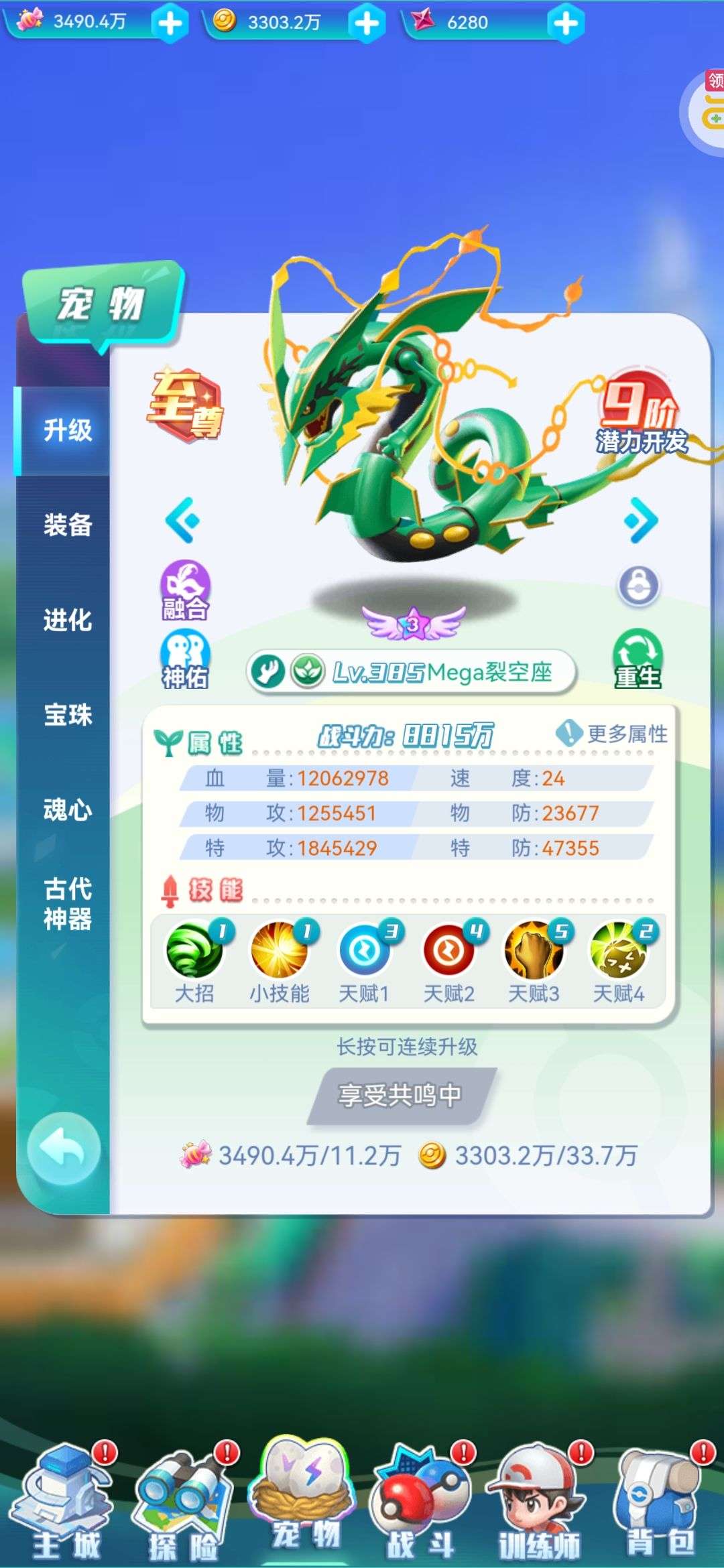The height and width of the screenshot is (1568, 724).
Task: Tap the 融合 fusion icon
Action: [x=185, y=590]
